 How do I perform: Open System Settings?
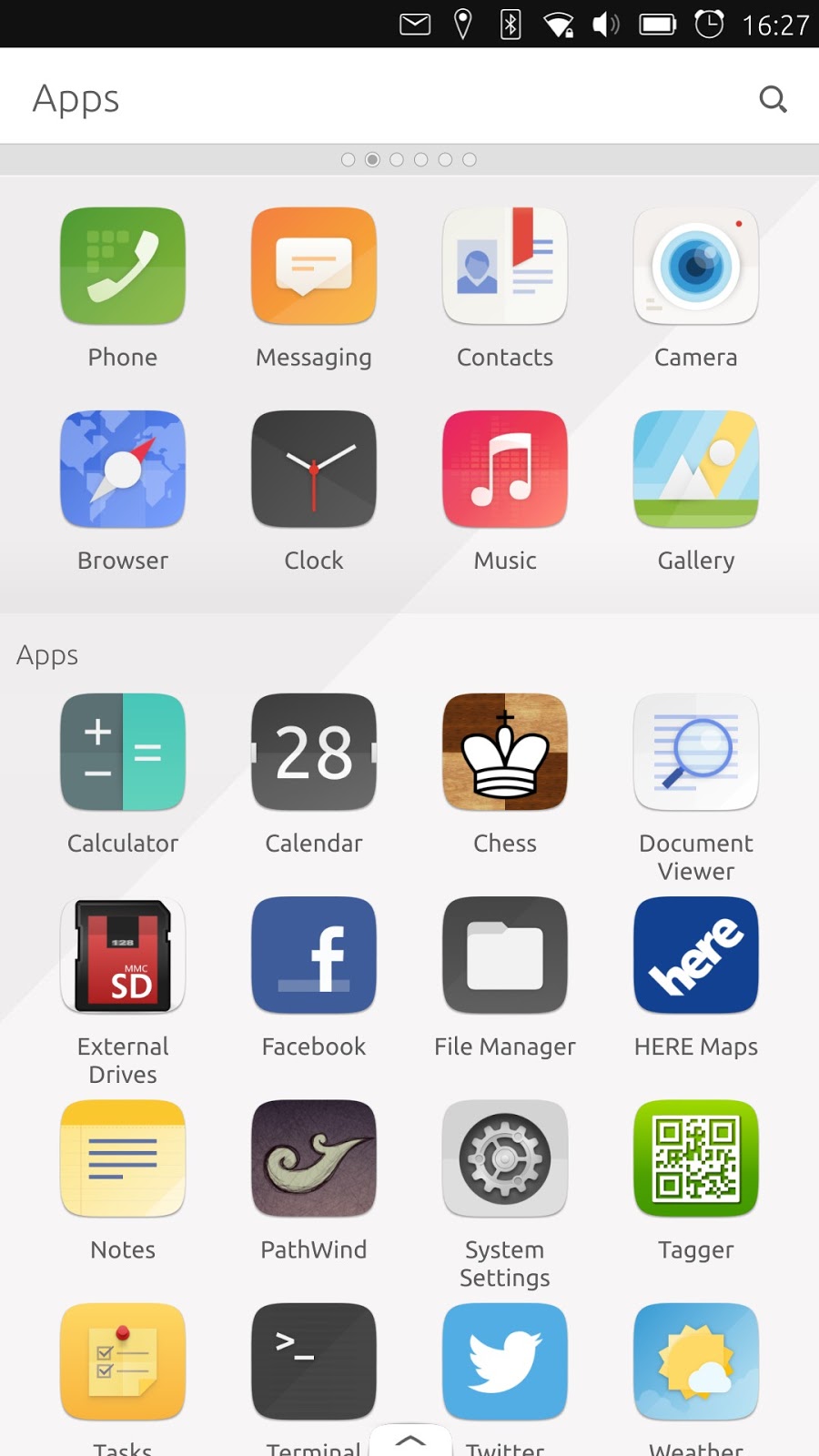(x=505, y=1158)
